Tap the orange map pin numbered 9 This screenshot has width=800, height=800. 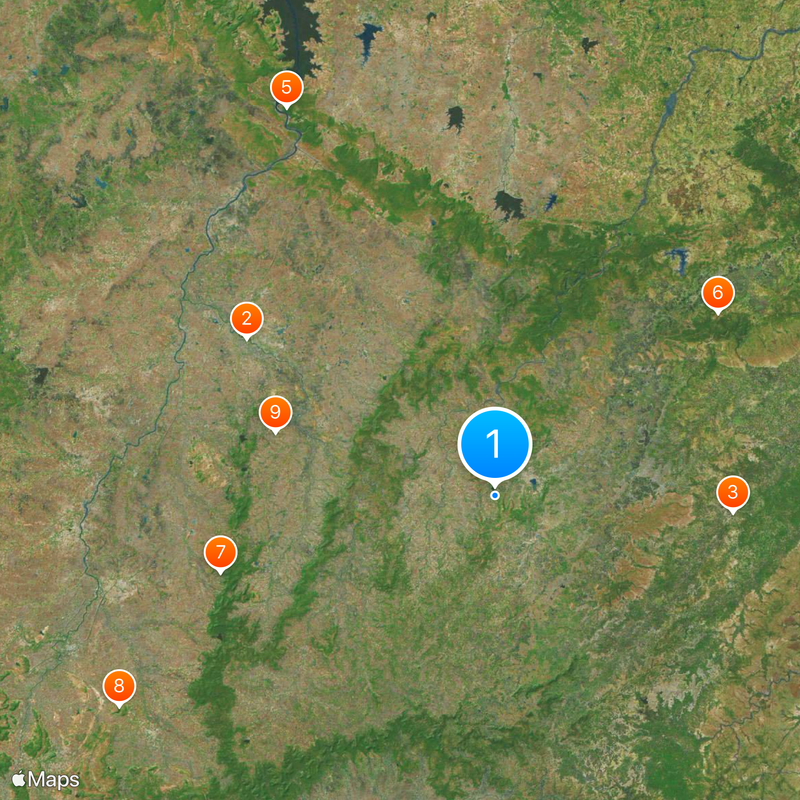(x=275, y=412)
